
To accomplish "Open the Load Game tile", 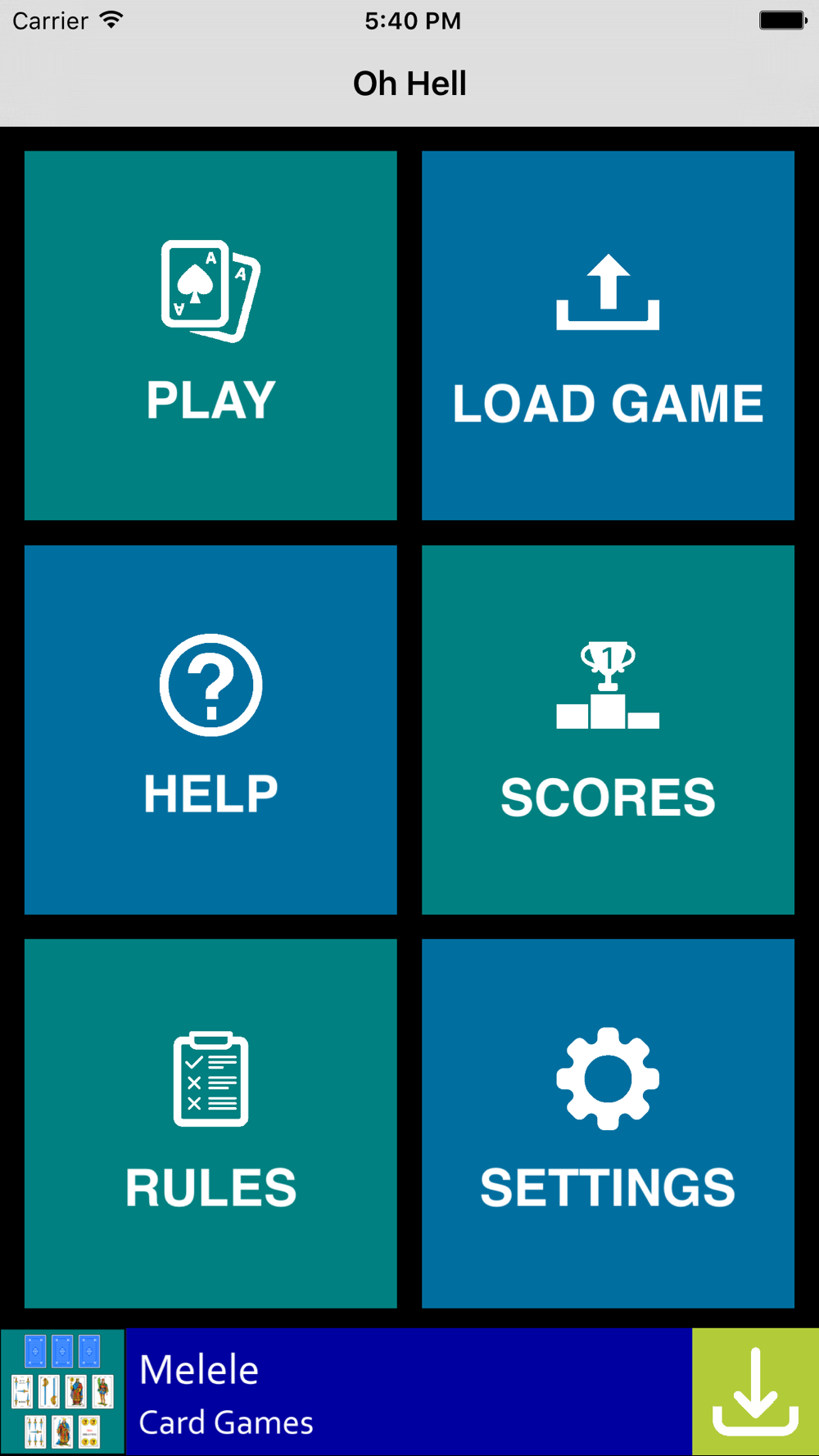I will coord(608,335).
